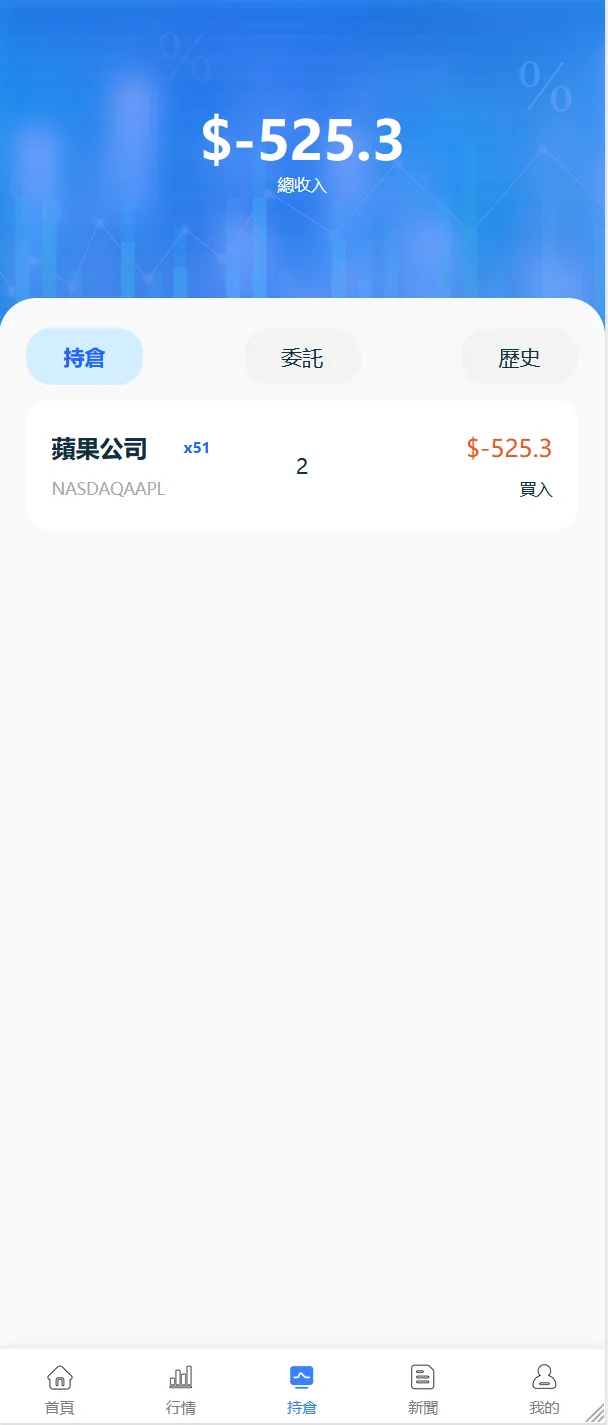Viewport: 608px width, 1425px height.
Task: Open 新聞 in bottom navigation
Action: (423, 1388)
